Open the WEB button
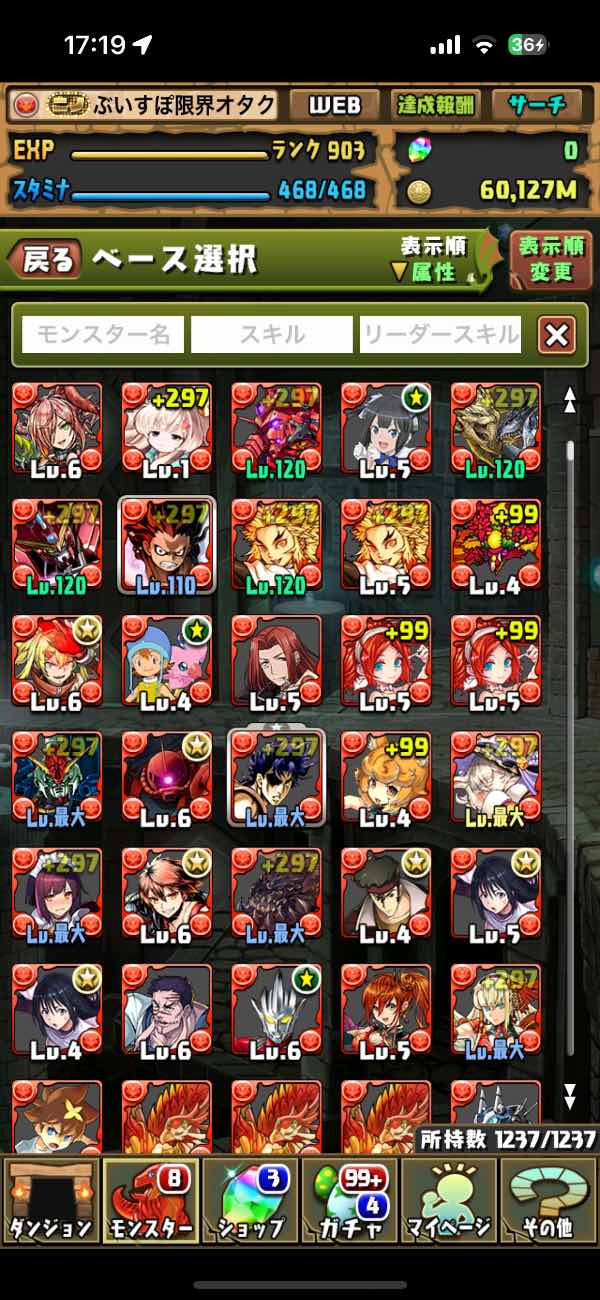The width and height of the screenshot is (600, 1300). pos(335,104)
